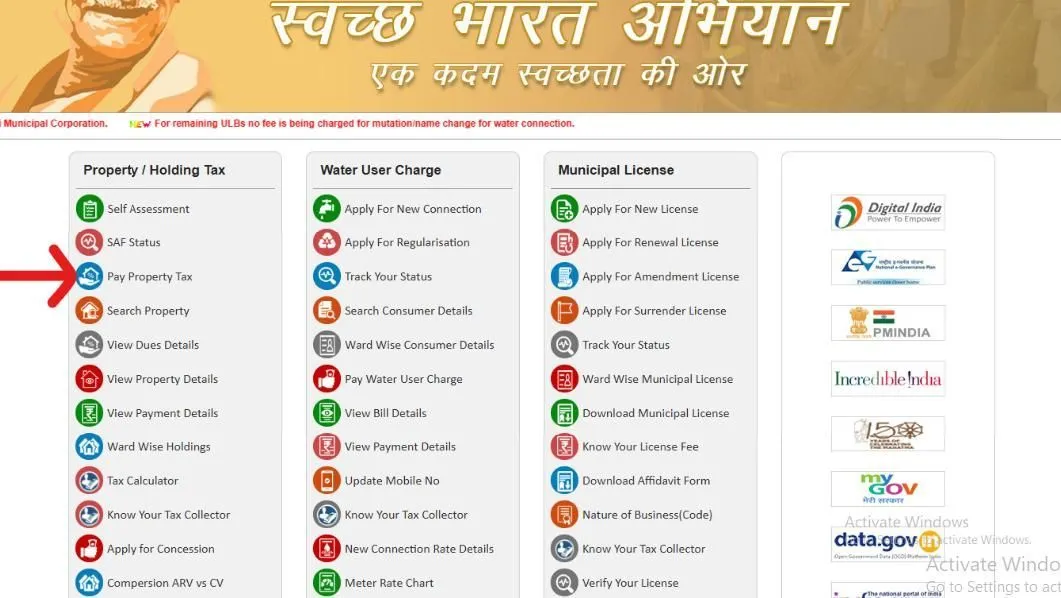The image size is (1061, 598).
Task: Open Apply For Regularisation
Action: coord(406,243)
